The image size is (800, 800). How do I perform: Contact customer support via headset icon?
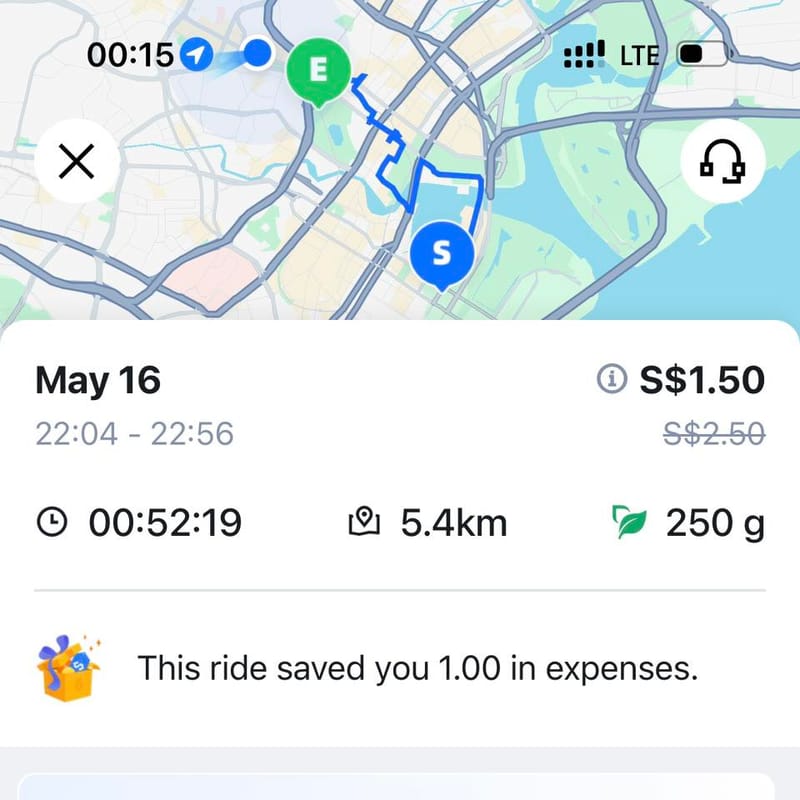click(722, 160)
